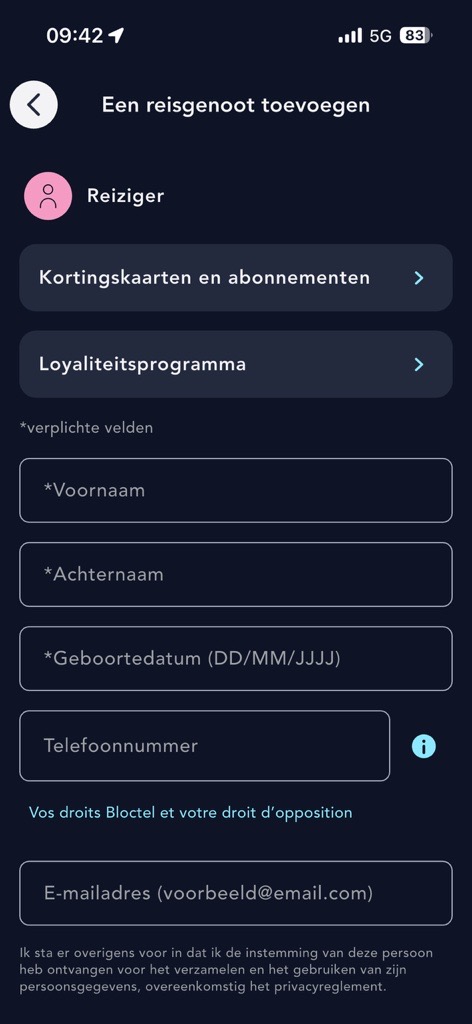472x1024 pixels.
Task: Open the Vos droits Bloctel link
Action: (191, 812)
